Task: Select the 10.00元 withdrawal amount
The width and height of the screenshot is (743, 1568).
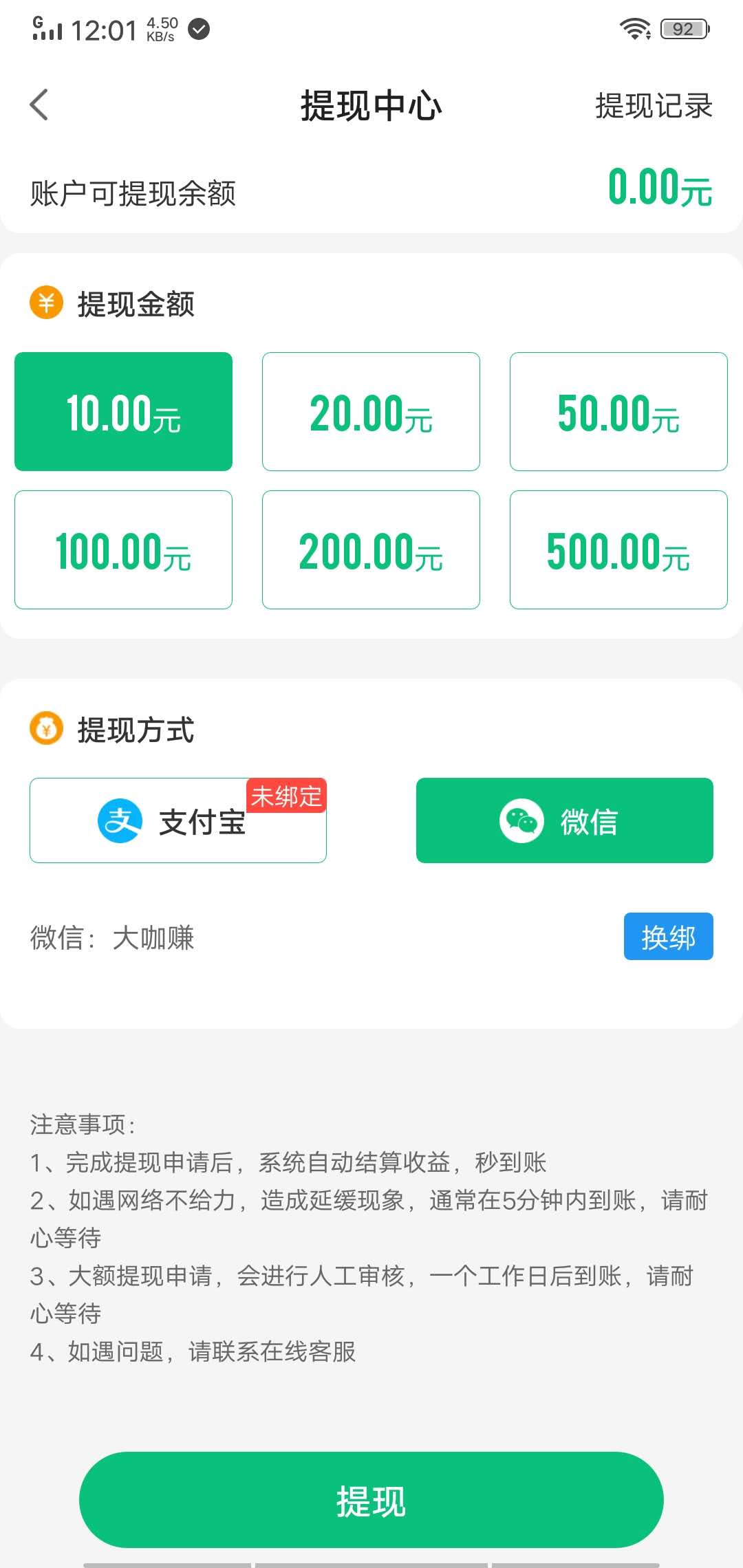Action: pyautogui.click(x=122, y=411)
